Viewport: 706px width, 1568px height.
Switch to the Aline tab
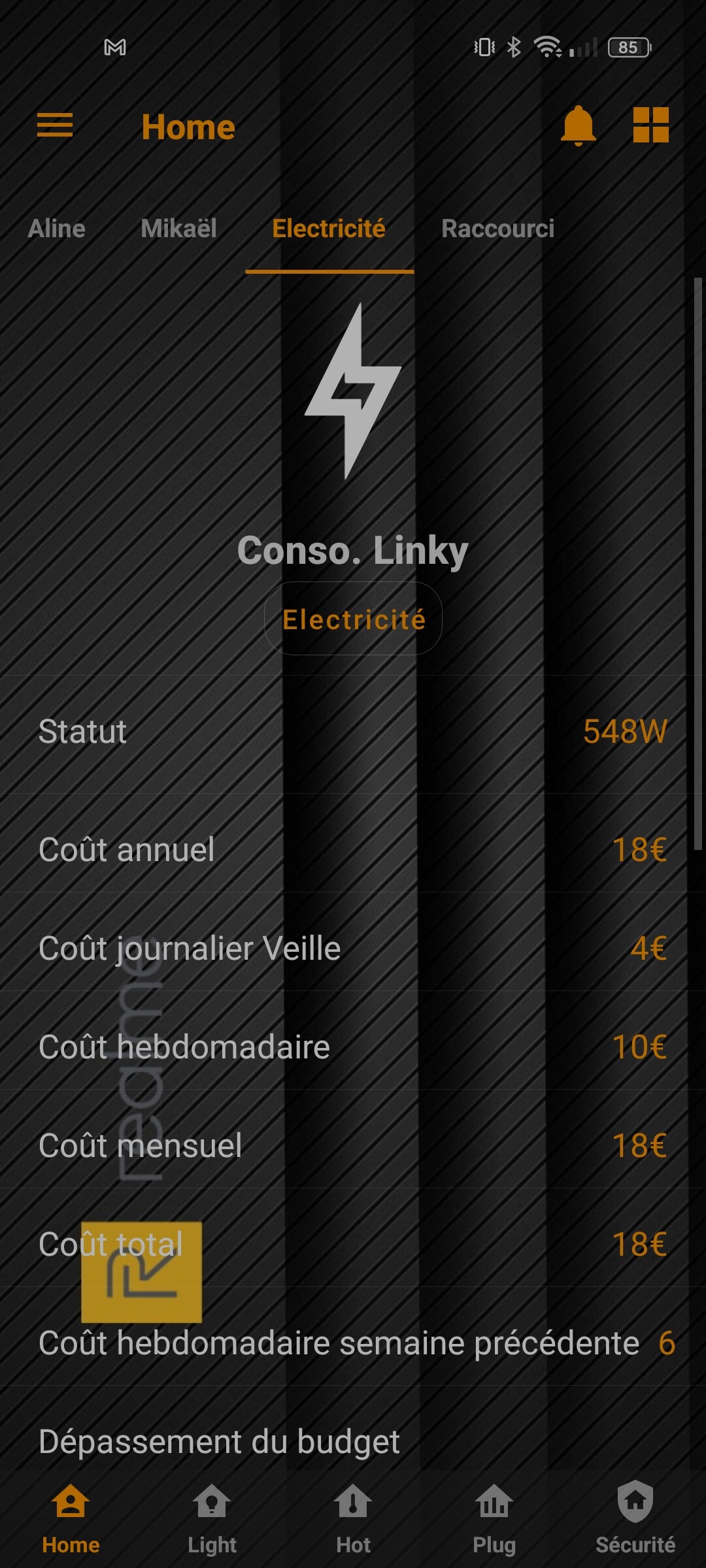[57, 229]
